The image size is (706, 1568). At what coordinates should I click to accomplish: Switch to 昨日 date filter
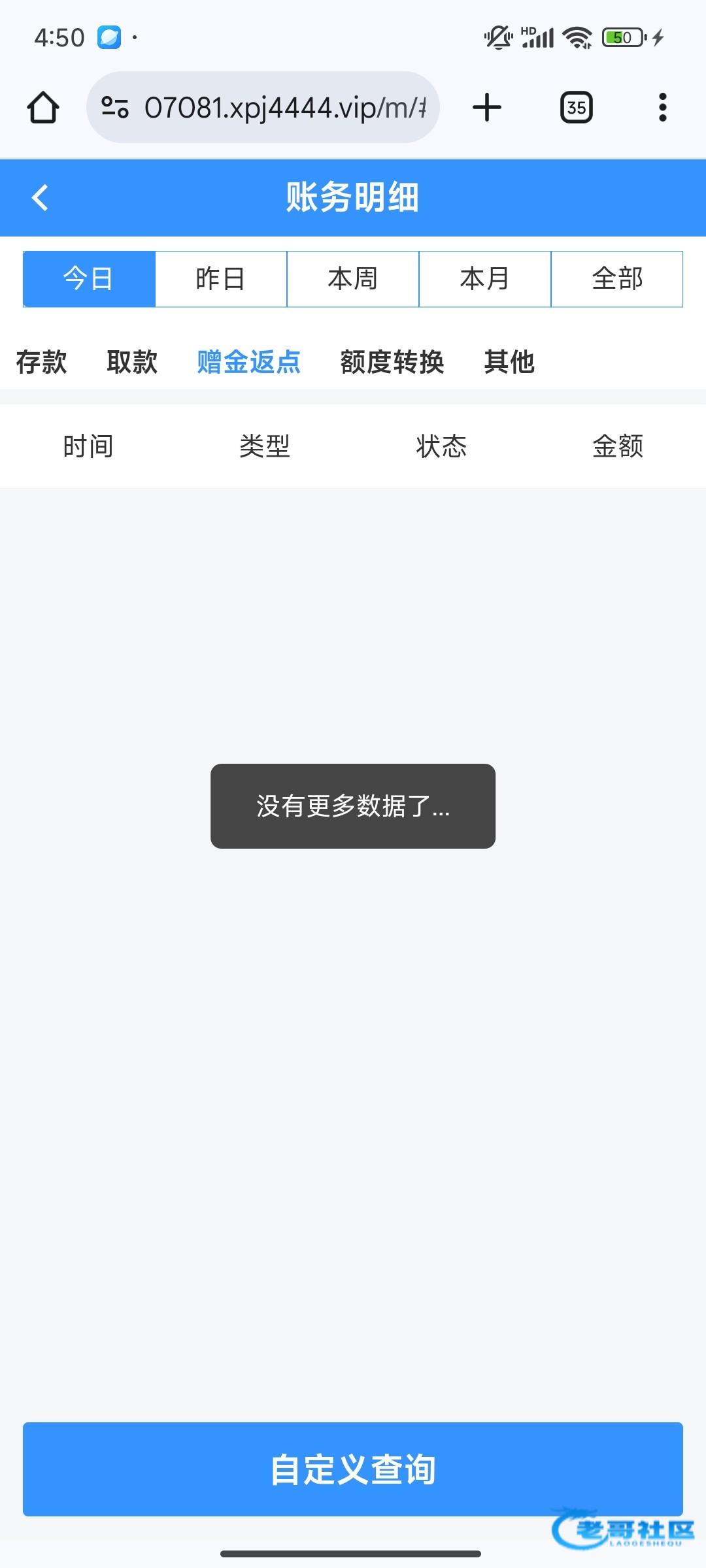click(x=221, y=279)
